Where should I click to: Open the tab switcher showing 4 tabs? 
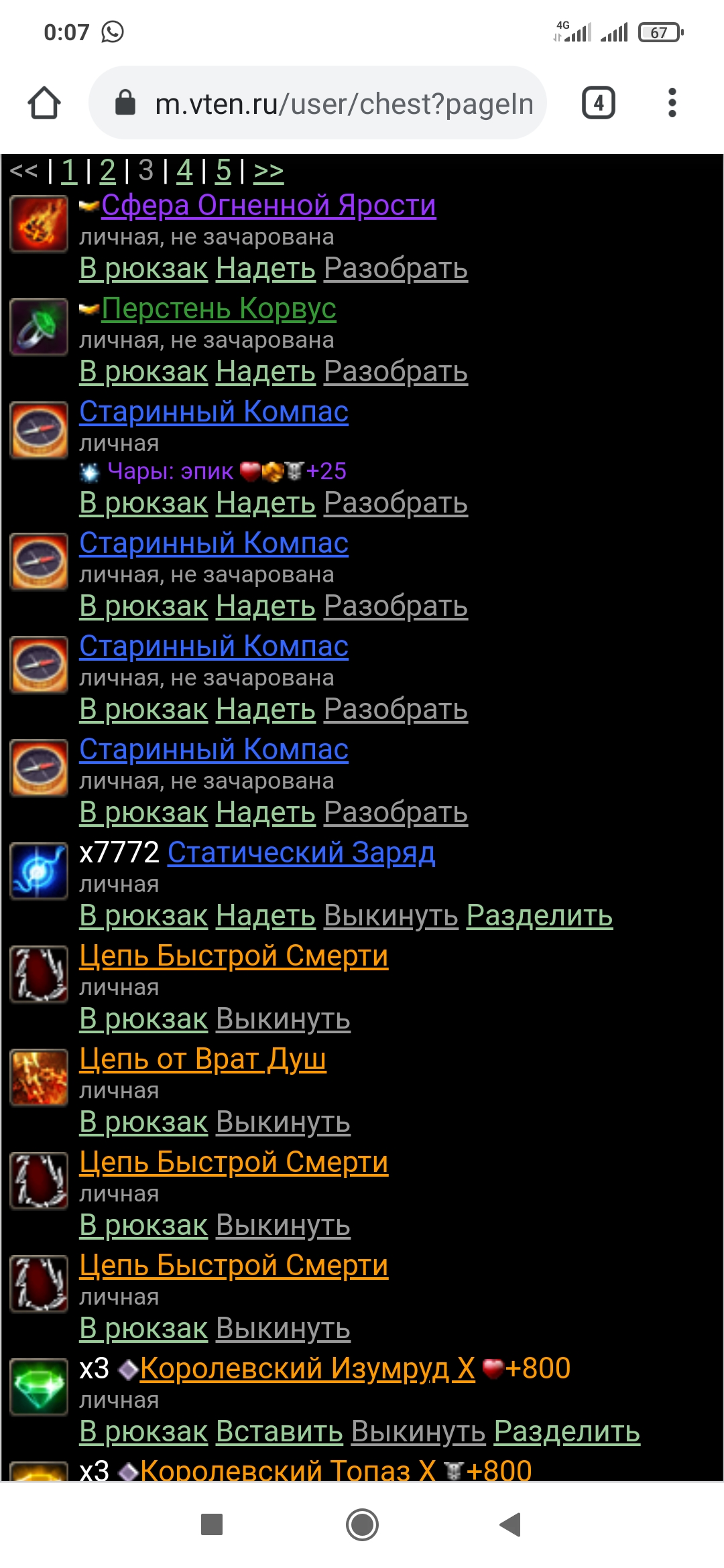click(x=598, y=103)
